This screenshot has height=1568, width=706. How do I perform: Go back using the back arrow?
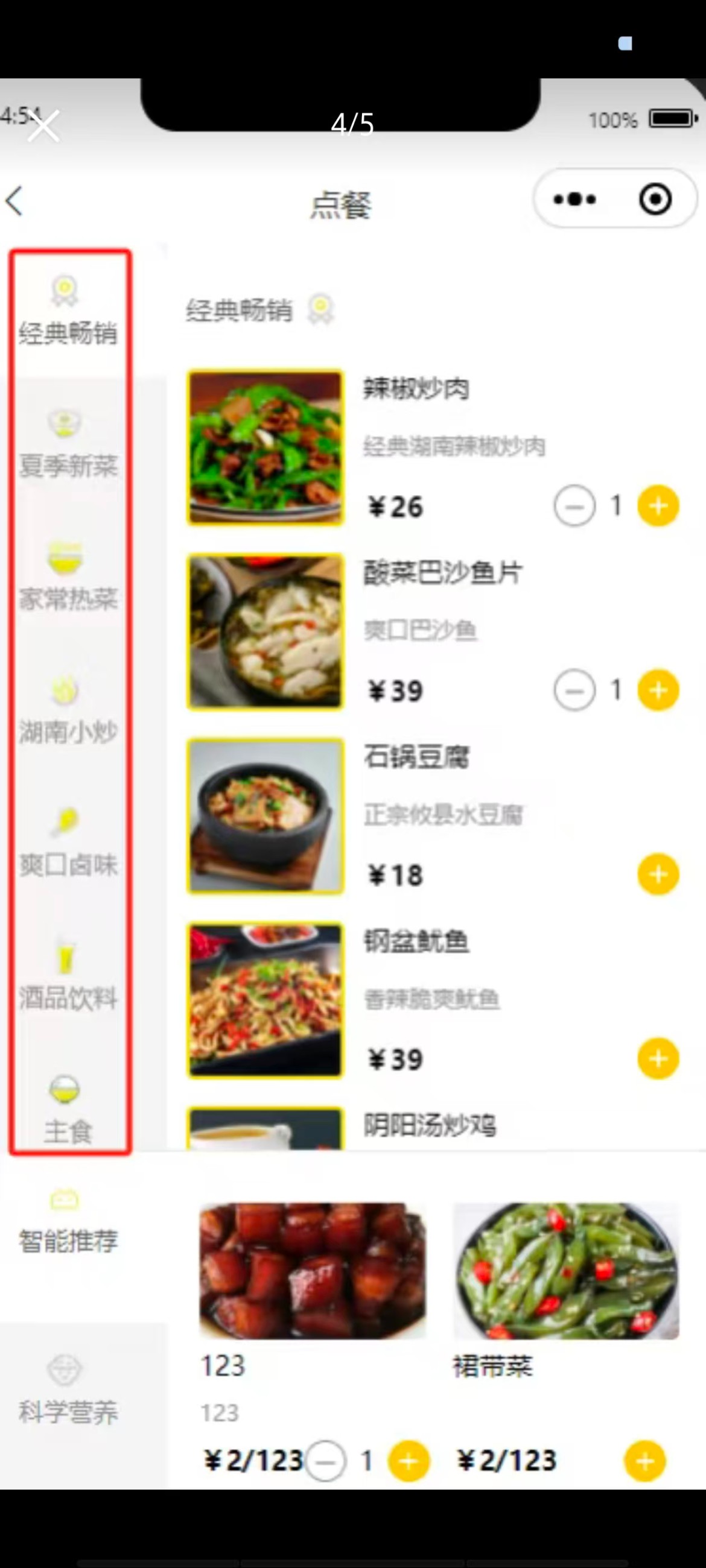coord(16,201)
